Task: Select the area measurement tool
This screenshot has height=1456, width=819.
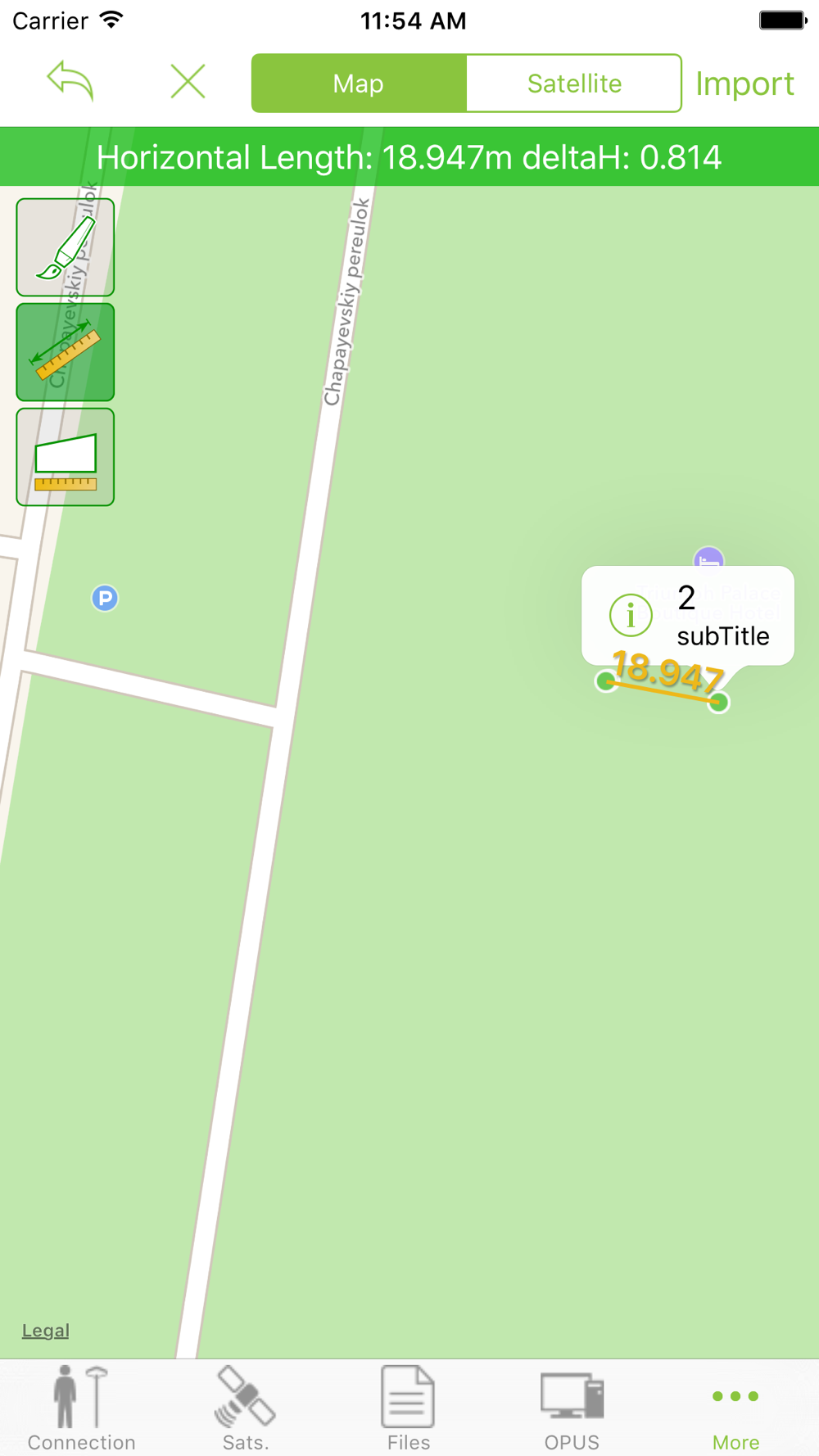Action: click(x=66, y=457)
